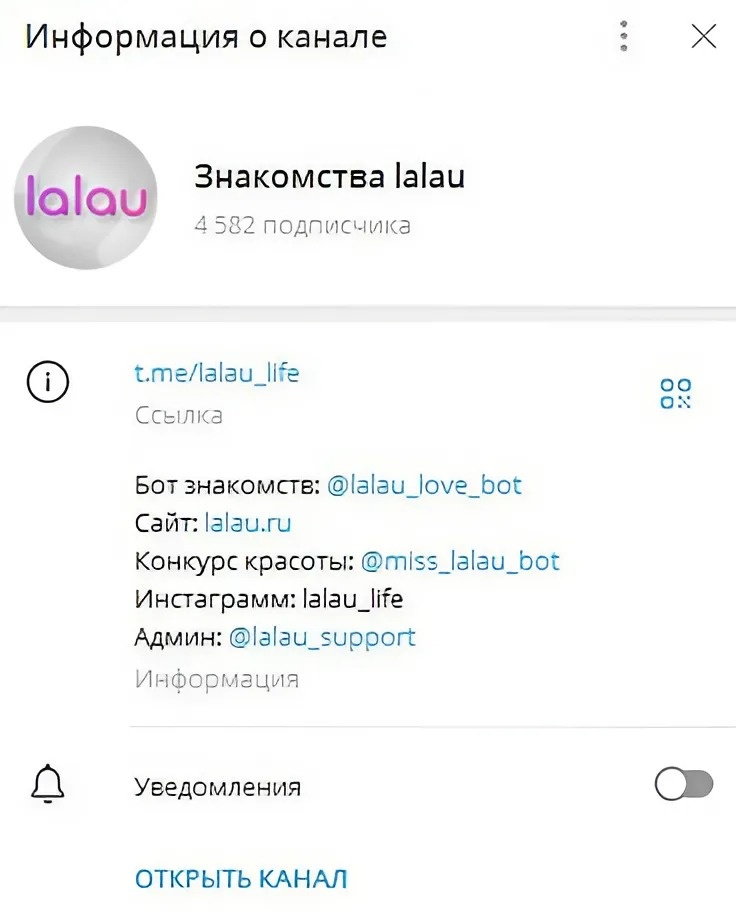Click the info icon beside the channel link

(46, 382)
